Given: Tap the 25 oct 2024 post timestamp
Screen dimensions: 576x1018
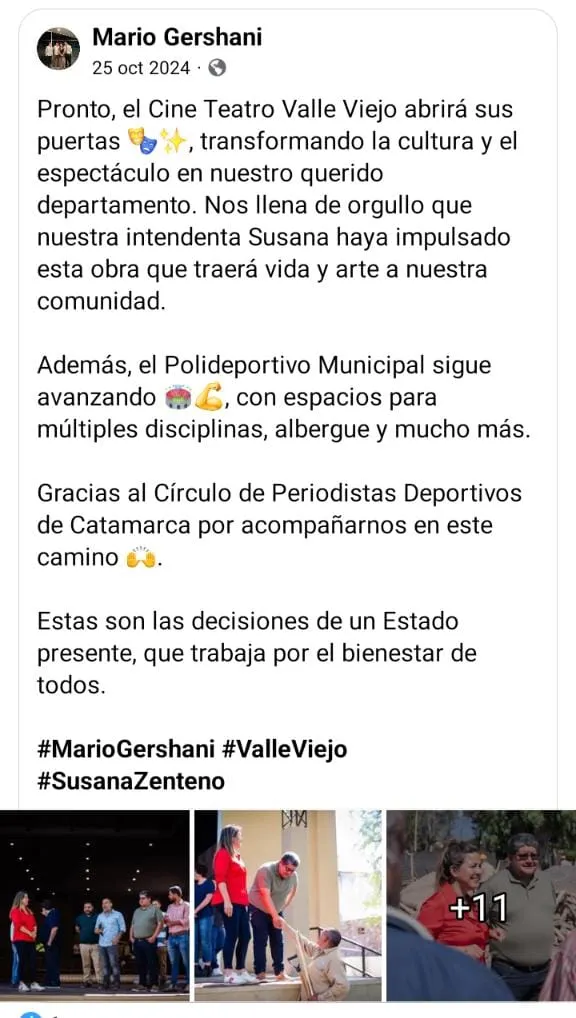Looking at the screenshot, I should click(x=141, y=68).
